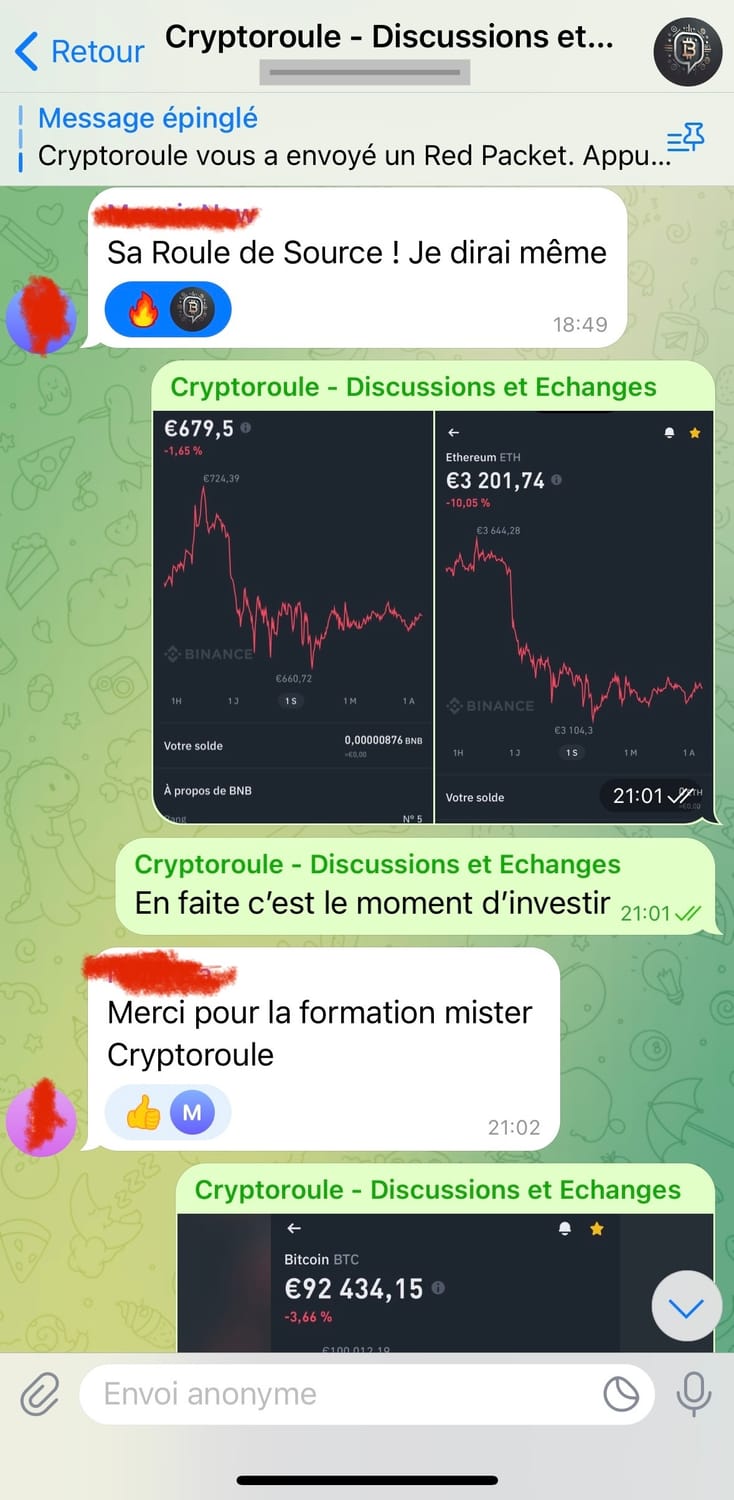Open the attachment paperclip

coord(41,1394)
